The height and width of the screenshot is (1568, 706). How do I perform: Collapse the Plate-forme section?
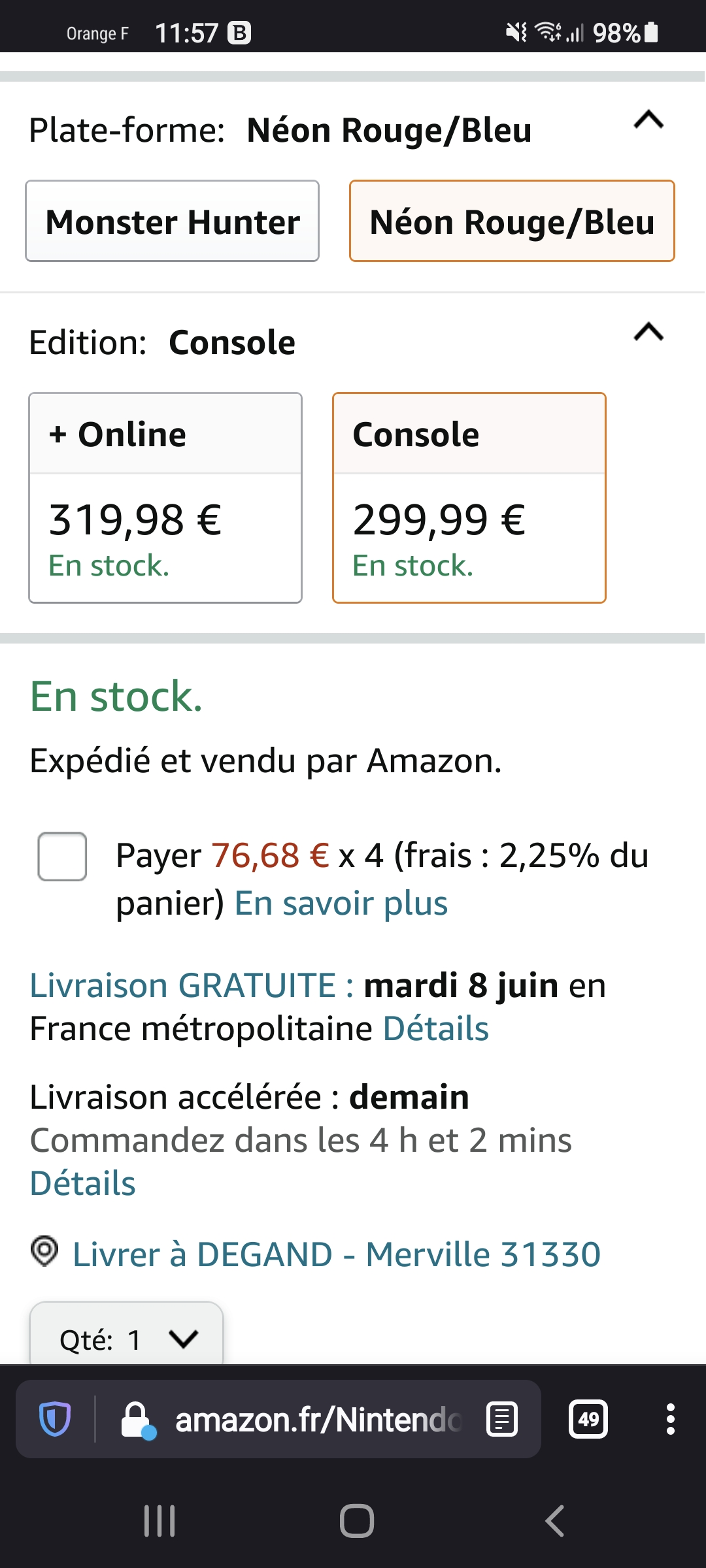click(x=648, y=121)
